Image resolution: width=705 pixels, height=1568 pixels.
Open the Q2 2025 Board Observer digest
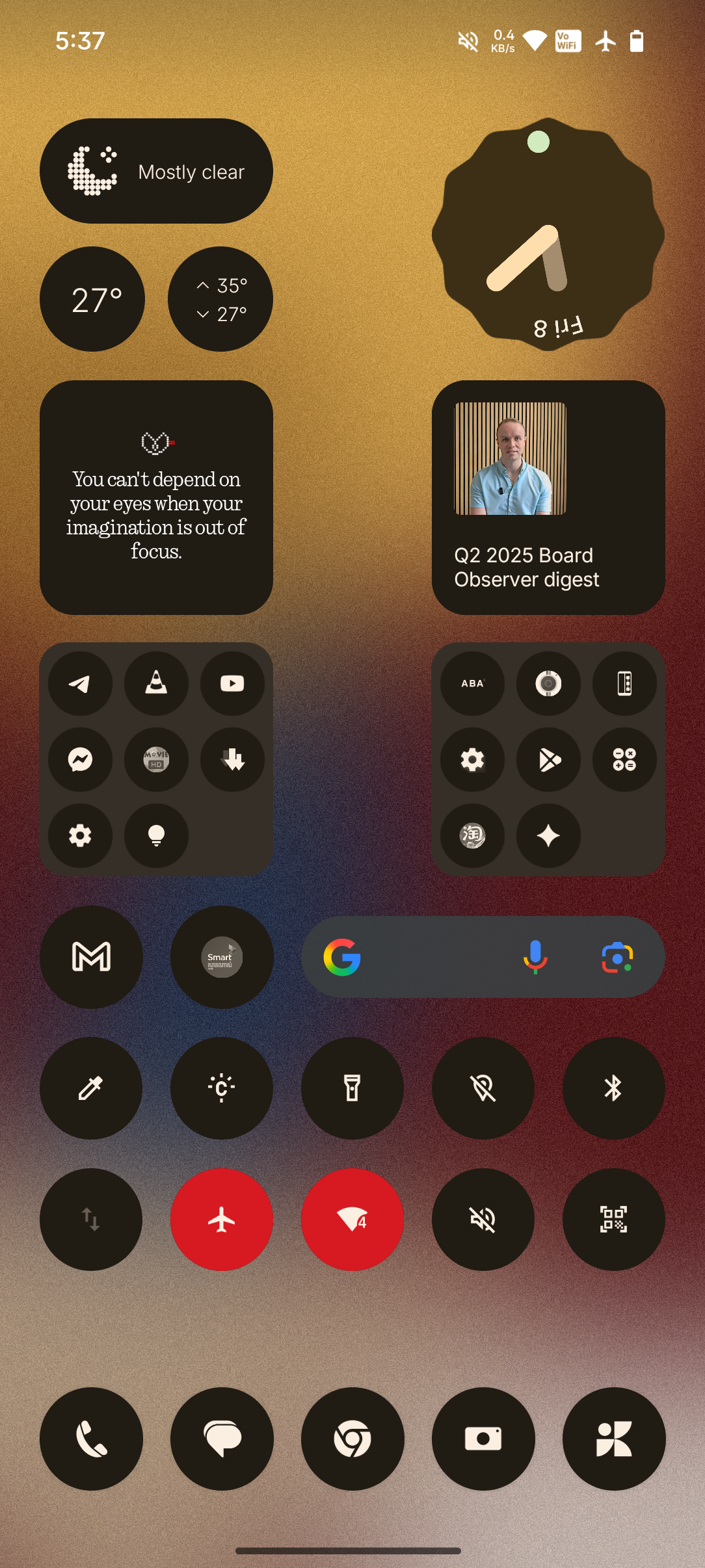[548, 497]
